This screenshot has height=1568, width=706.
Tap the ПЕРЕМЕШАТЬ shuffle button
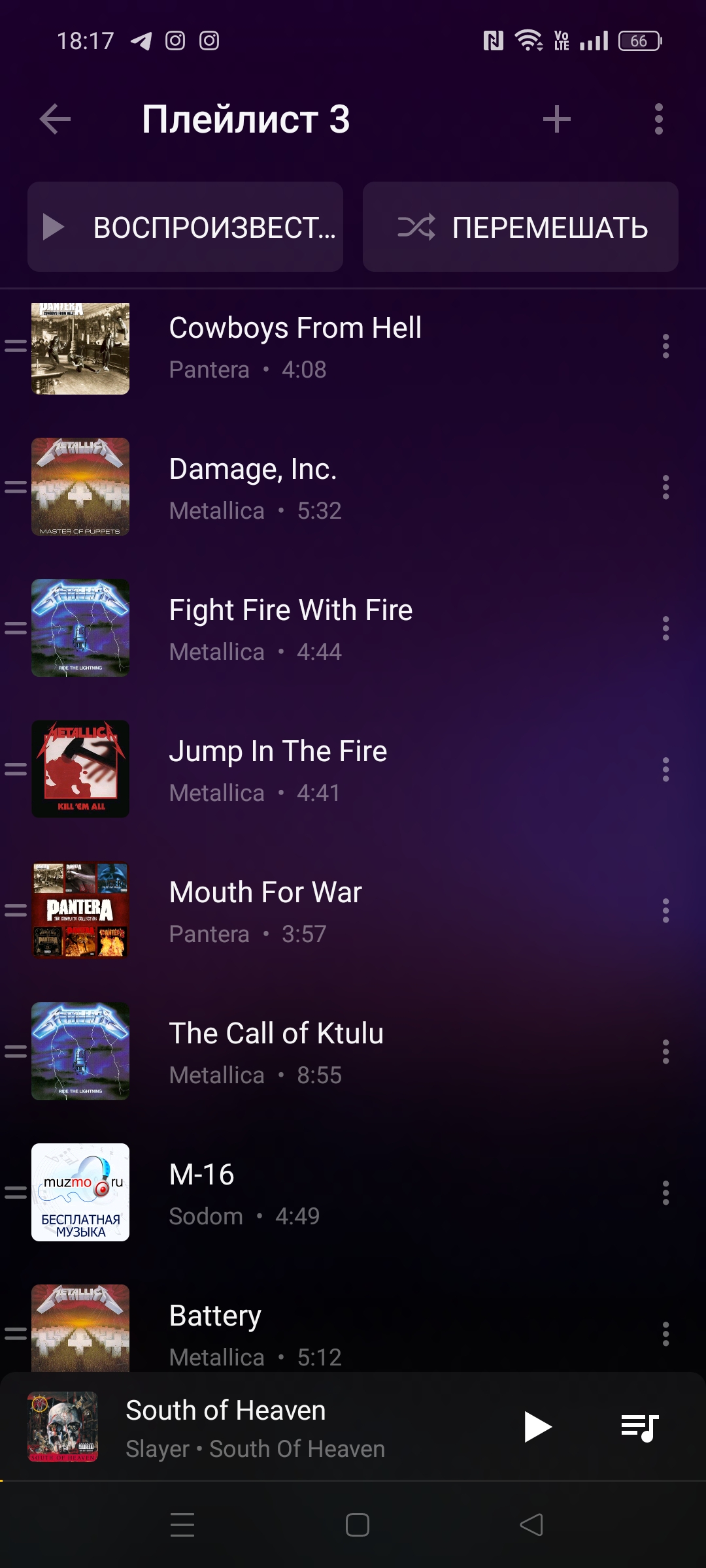click(520, 227)
